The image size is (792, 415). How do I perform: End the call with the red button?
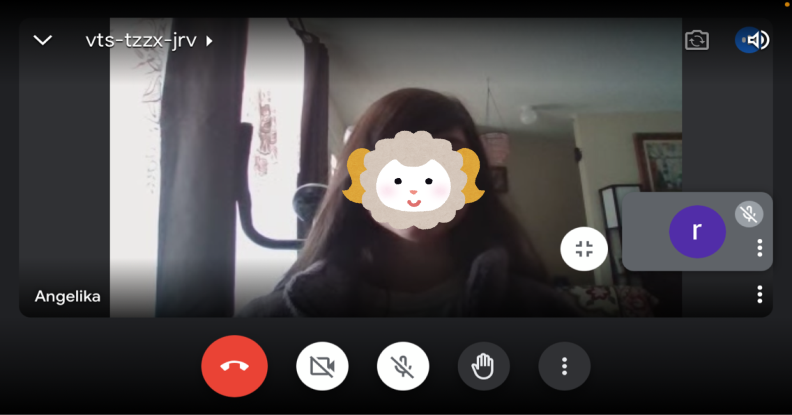pos(234,366)
